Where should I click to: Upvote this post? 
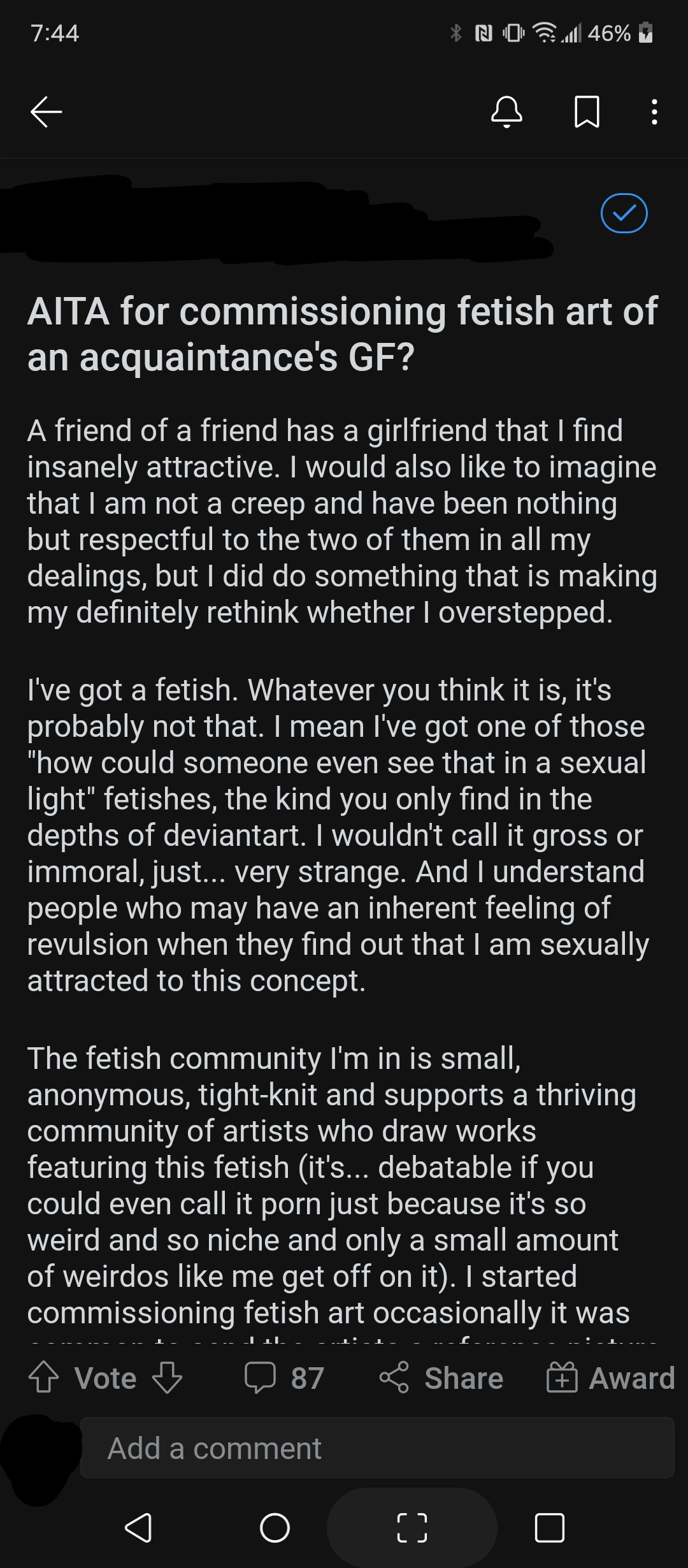44,1377
